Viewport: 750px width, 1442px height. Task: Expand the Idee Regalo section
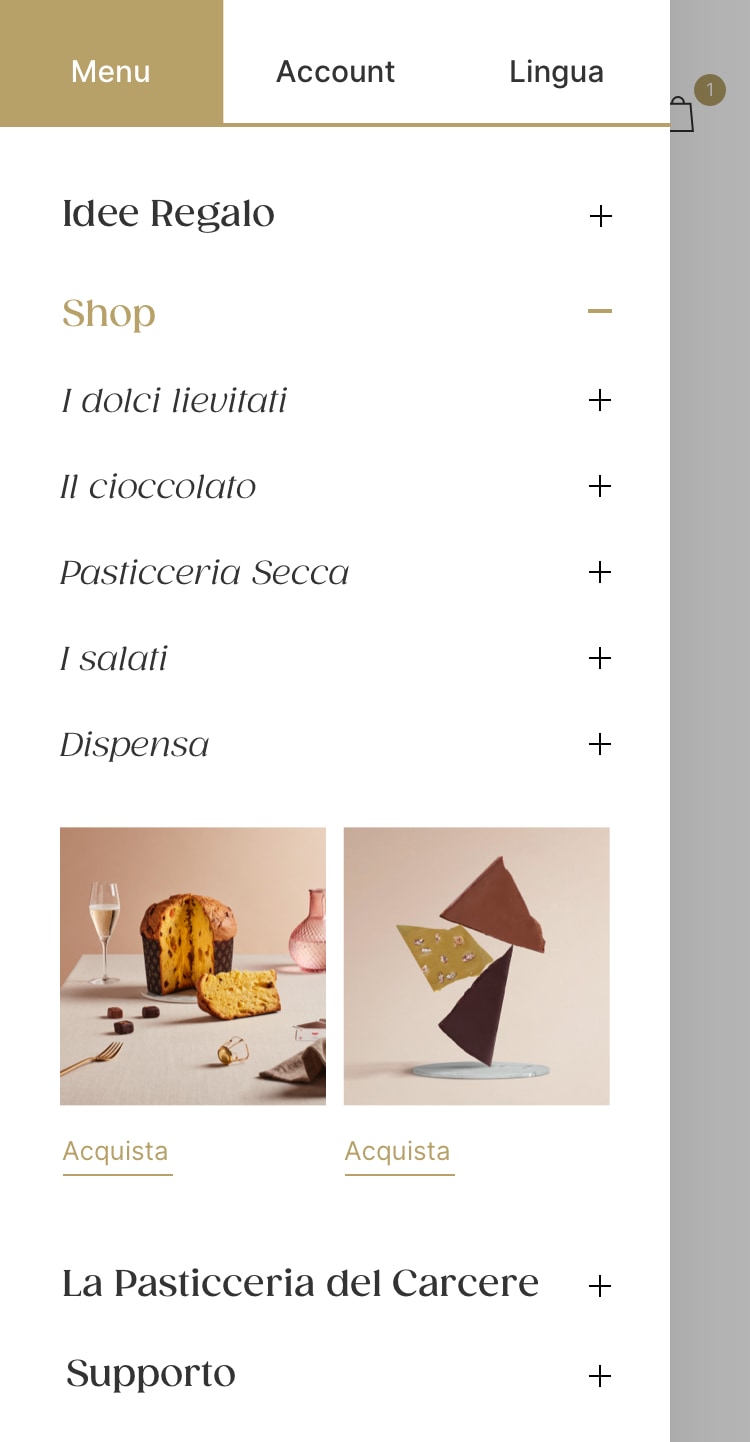(600, 215)
